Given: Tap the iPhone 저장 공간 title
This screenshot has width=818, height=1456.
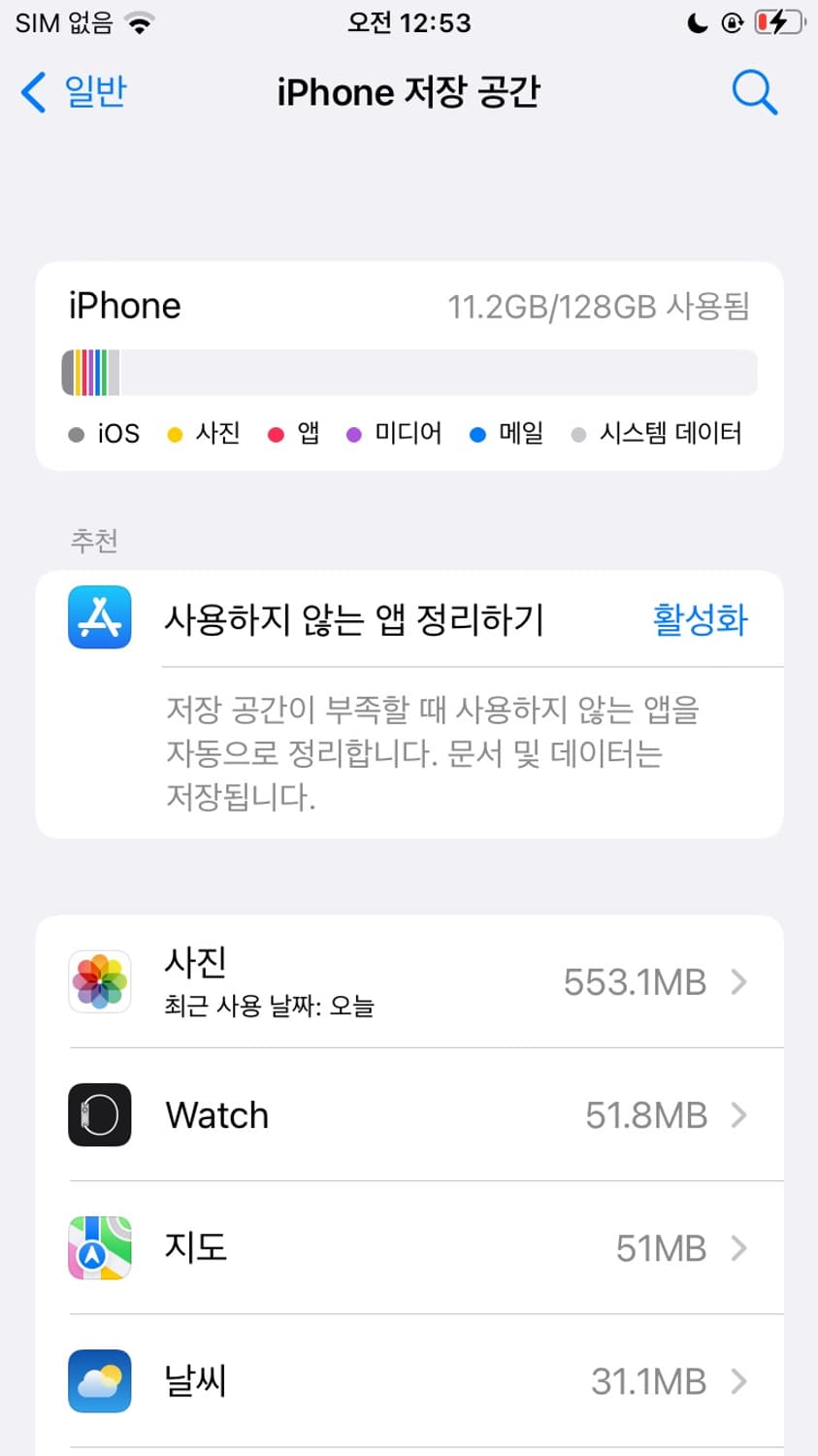Looking at the screenshot, I should click(409, 92).
